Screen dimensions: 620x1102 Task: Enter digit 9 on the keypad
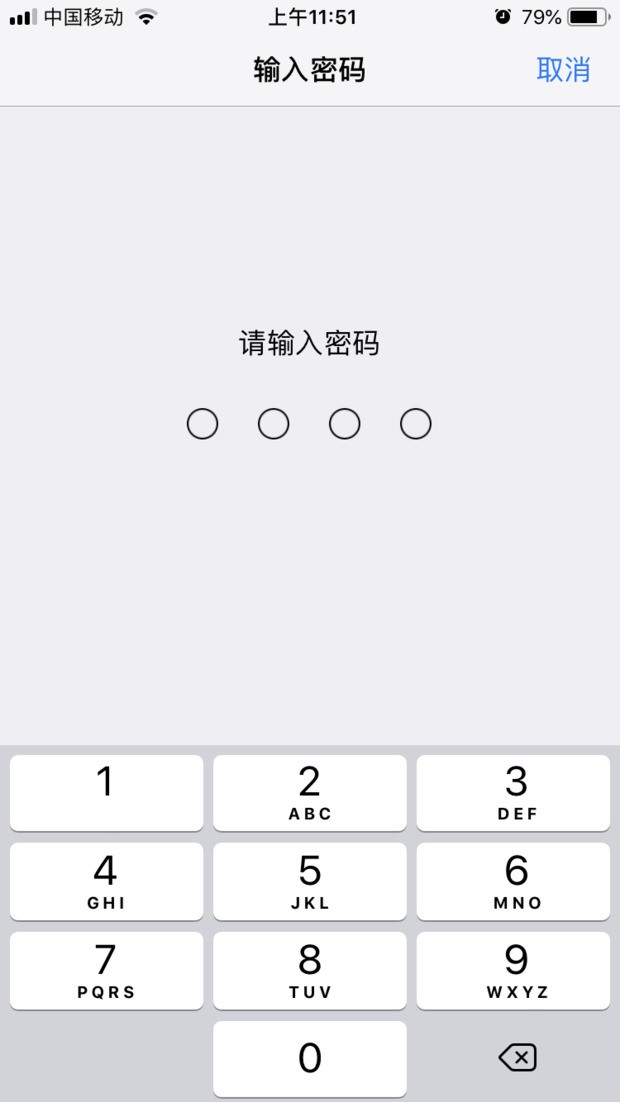513,970
